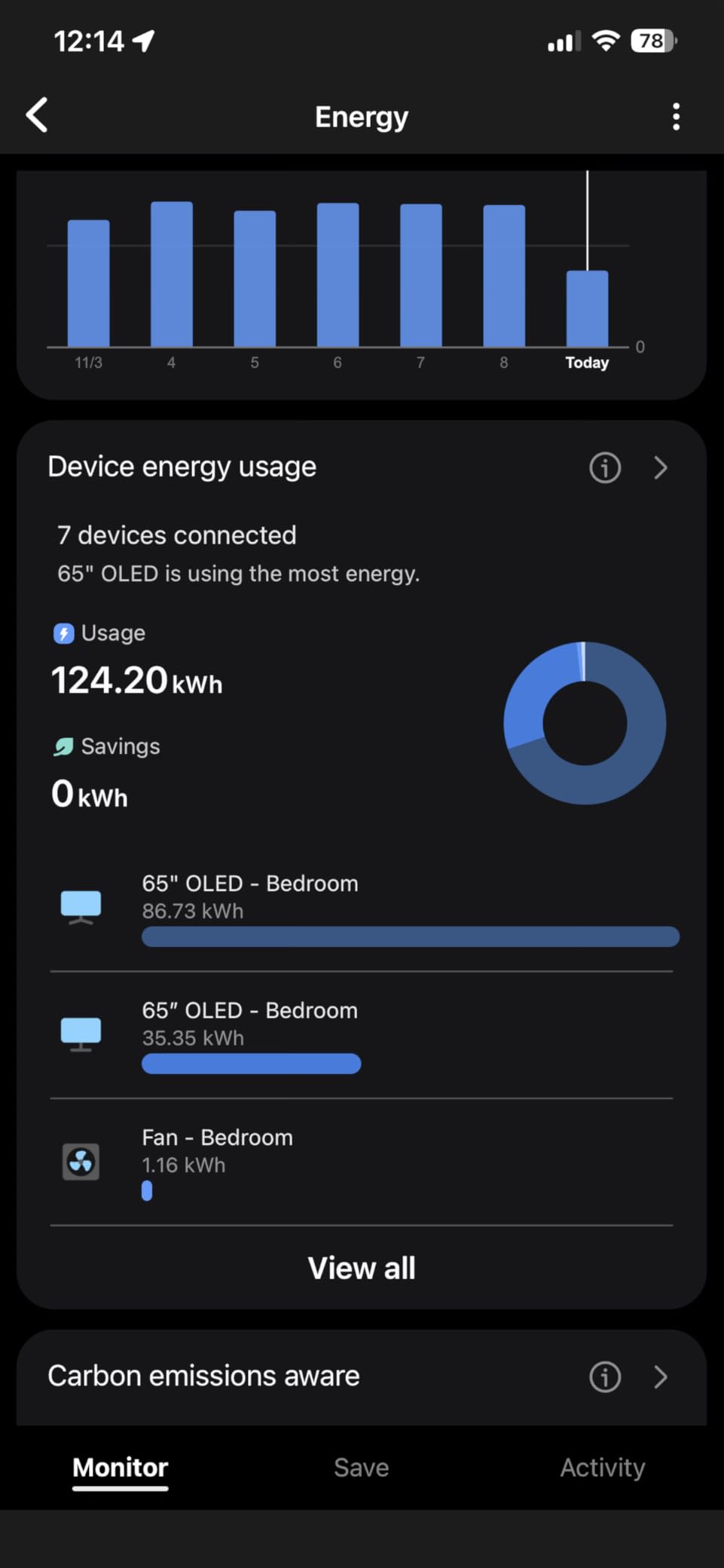Screen dimensions: 724x1568
Task: Select the Usage lightning bolt icon
Action: tap(63, 633)
